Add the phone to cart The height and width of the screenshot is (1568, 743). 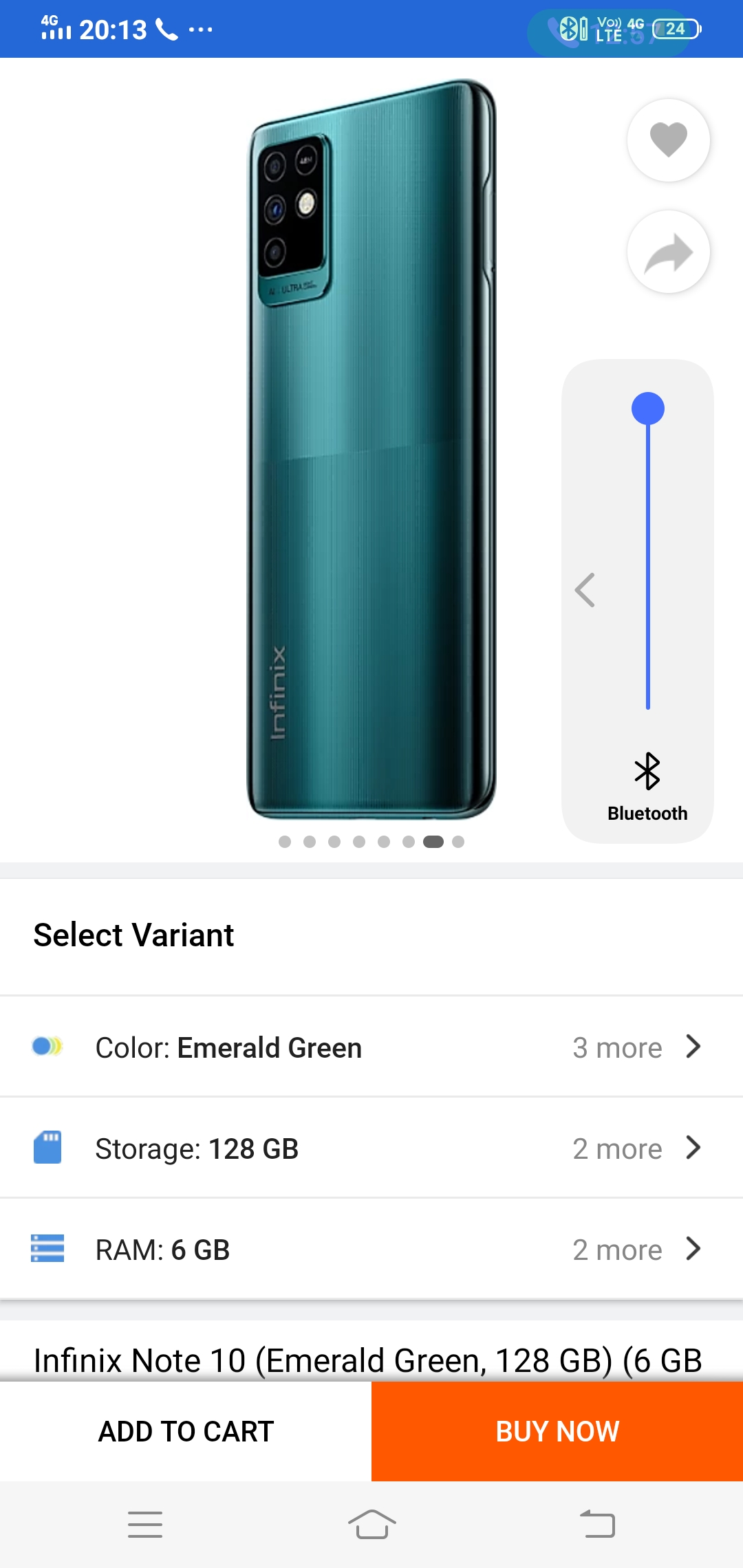point(186,1432)
